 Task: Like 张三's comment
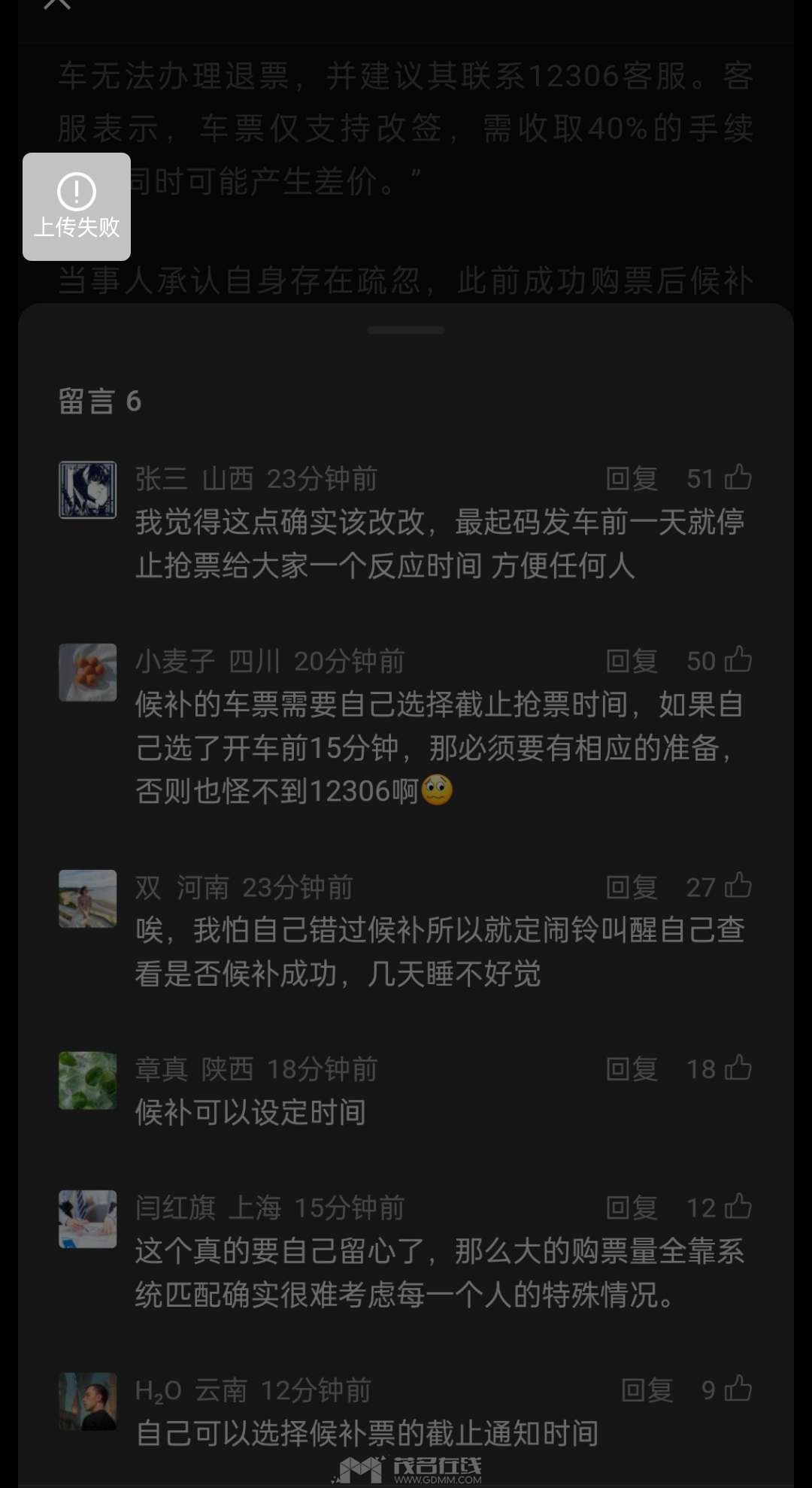pyautogui.click(x=738, y=477)
